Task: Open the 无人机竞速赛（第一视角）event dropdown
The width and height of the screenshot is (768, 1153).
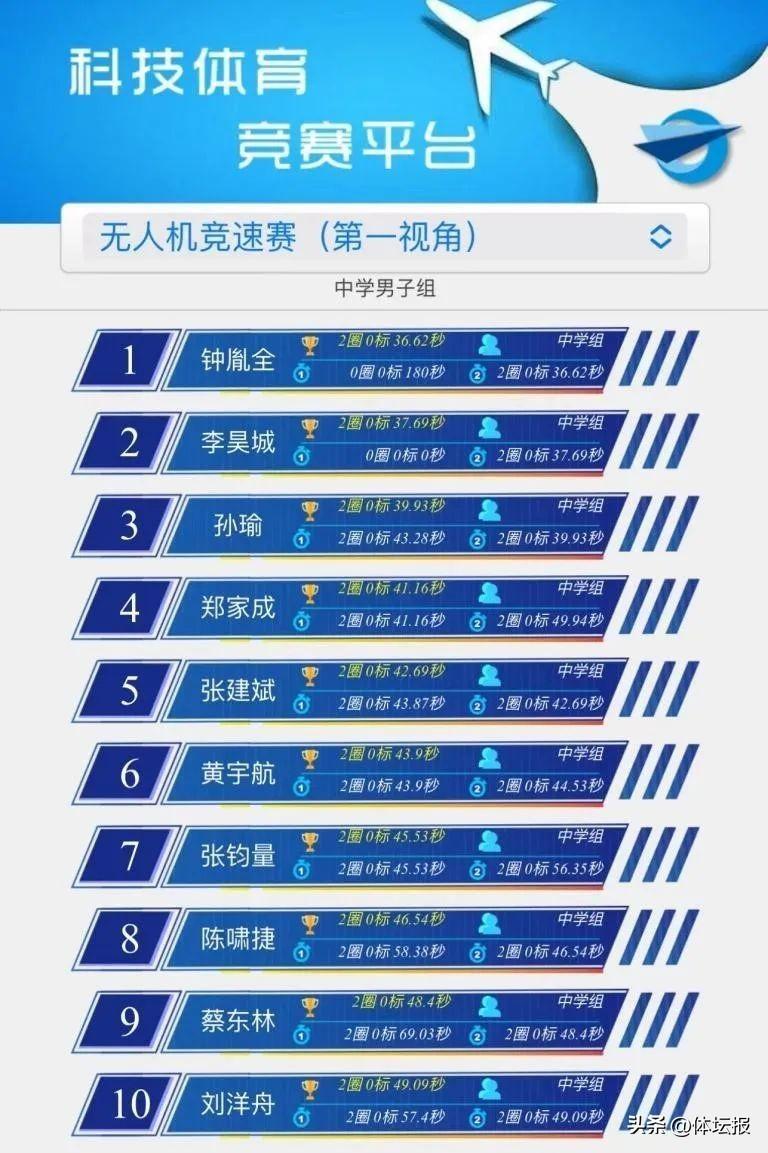Action: pyautogui.click(x=385, y=238)
